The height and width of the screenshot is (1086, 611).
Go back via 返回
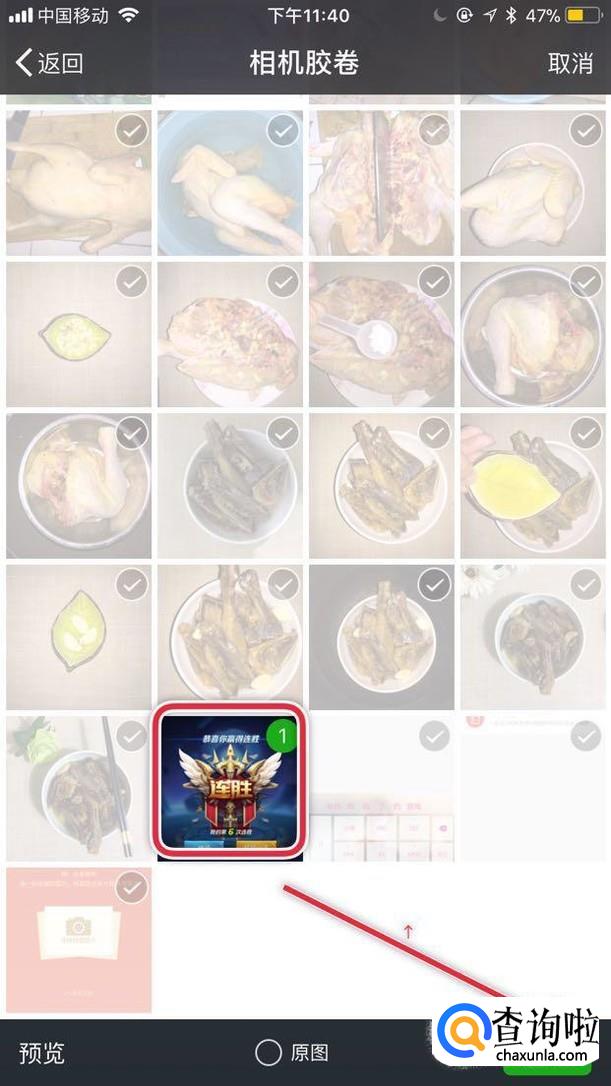pyautogui.click(x=50, y=63)
